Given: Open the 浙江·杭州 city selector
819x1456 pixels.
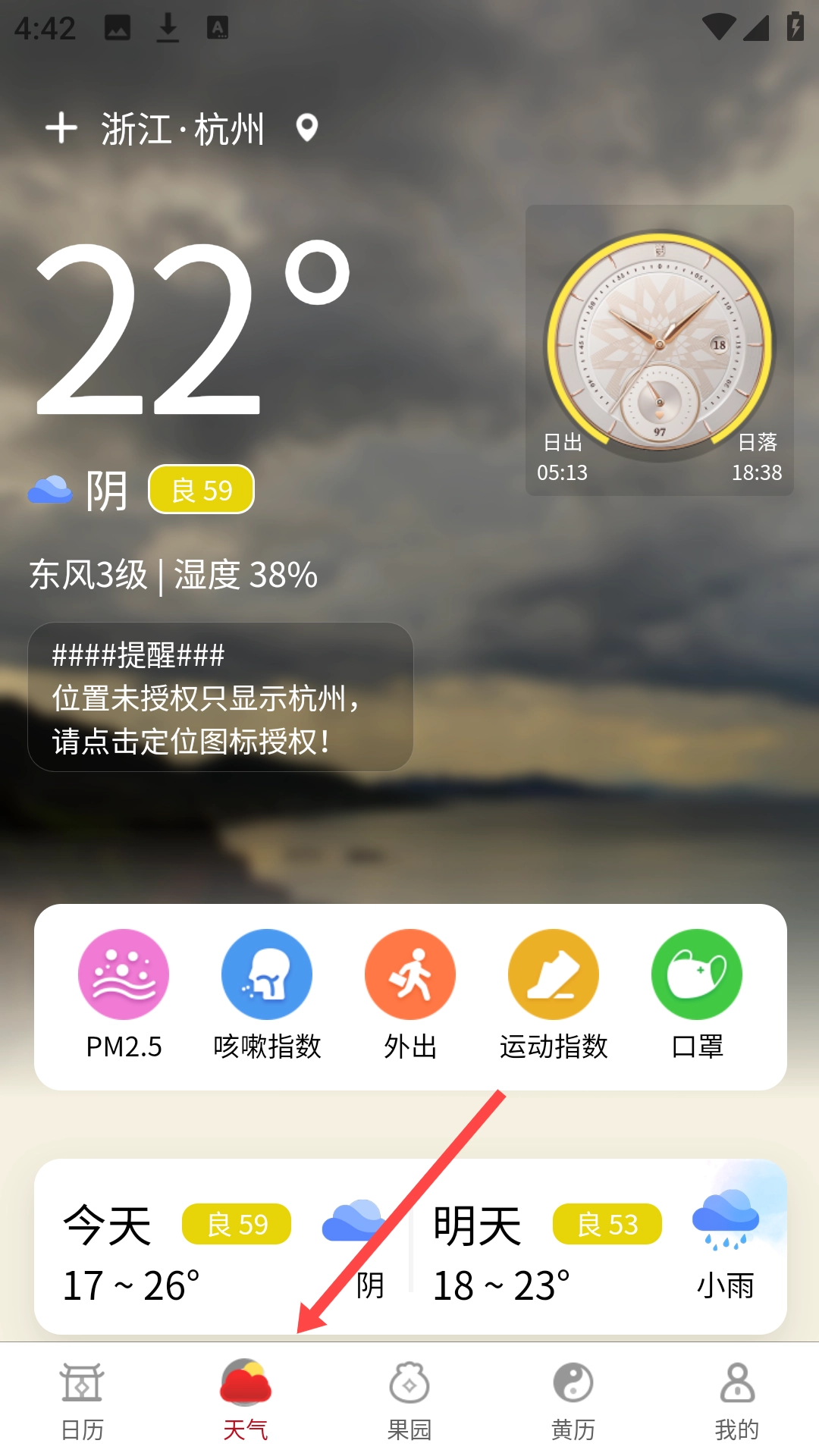Looking at the screenshot, I should [183, 129].
